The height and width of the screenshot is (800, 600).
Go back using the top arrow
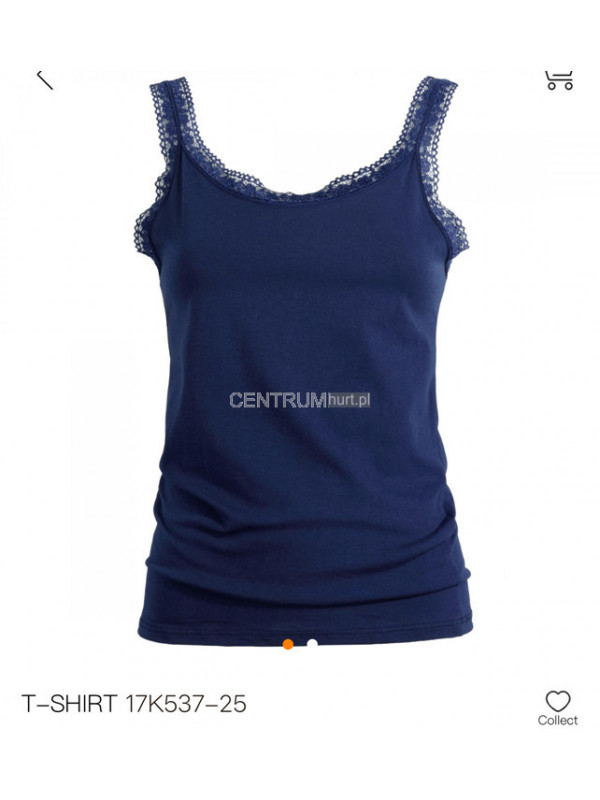click(x=45, y=80)
